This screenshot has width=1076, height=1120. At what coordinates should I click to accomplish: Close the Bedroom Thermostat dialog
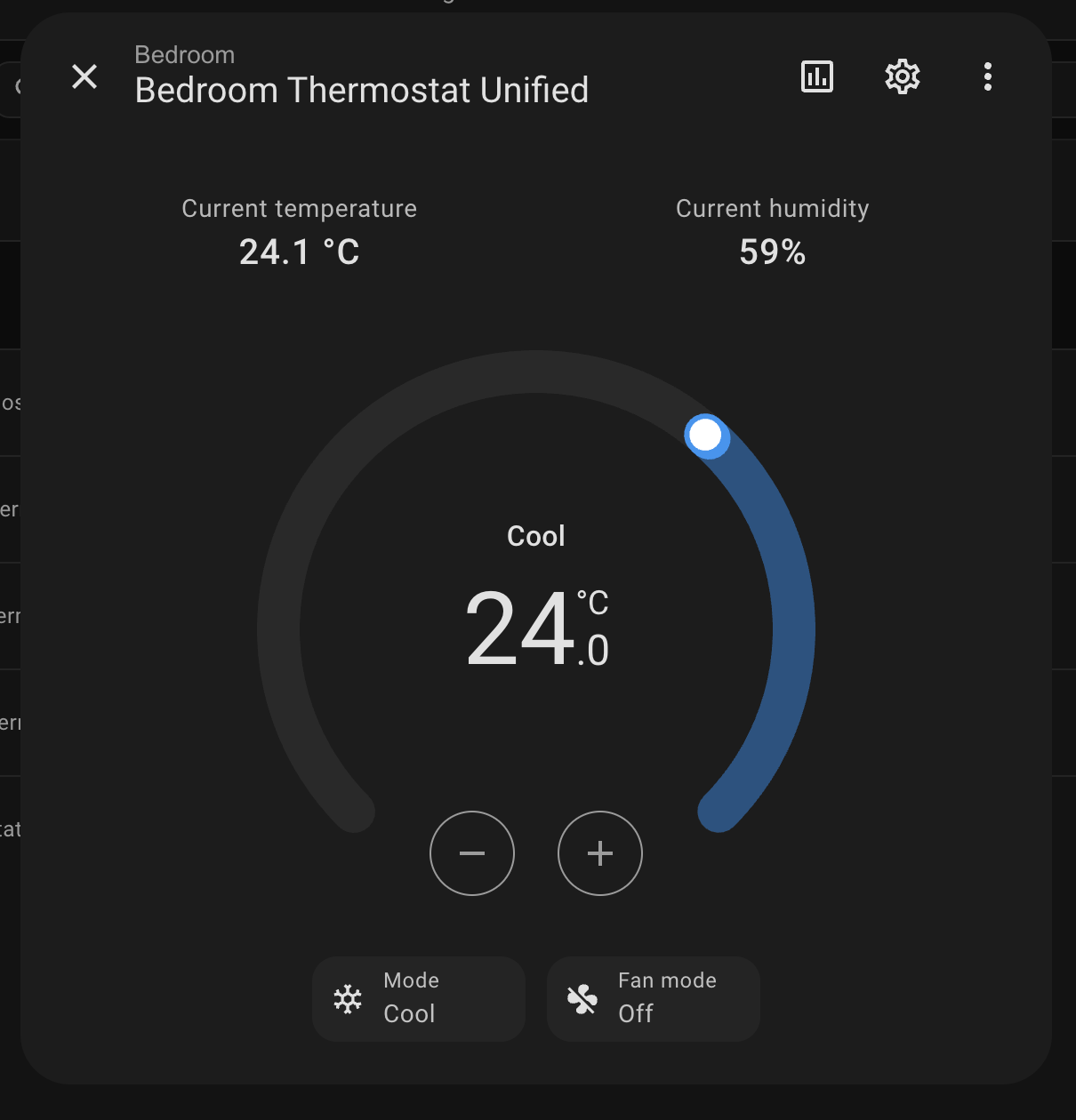coord(84,76)
